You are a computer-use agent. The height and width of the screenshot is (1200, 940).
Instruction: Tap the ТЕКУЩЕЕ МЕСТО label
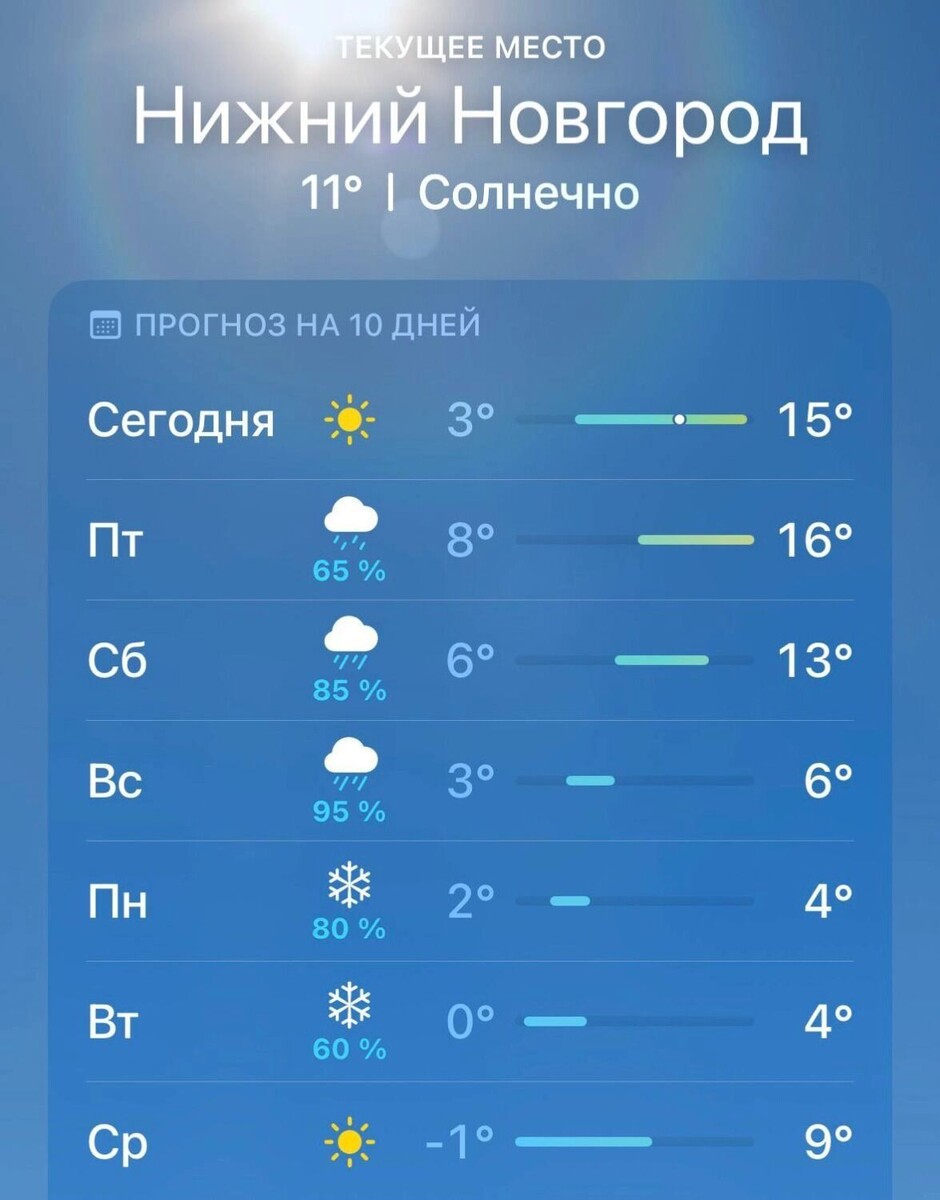(x=470, y=45)
